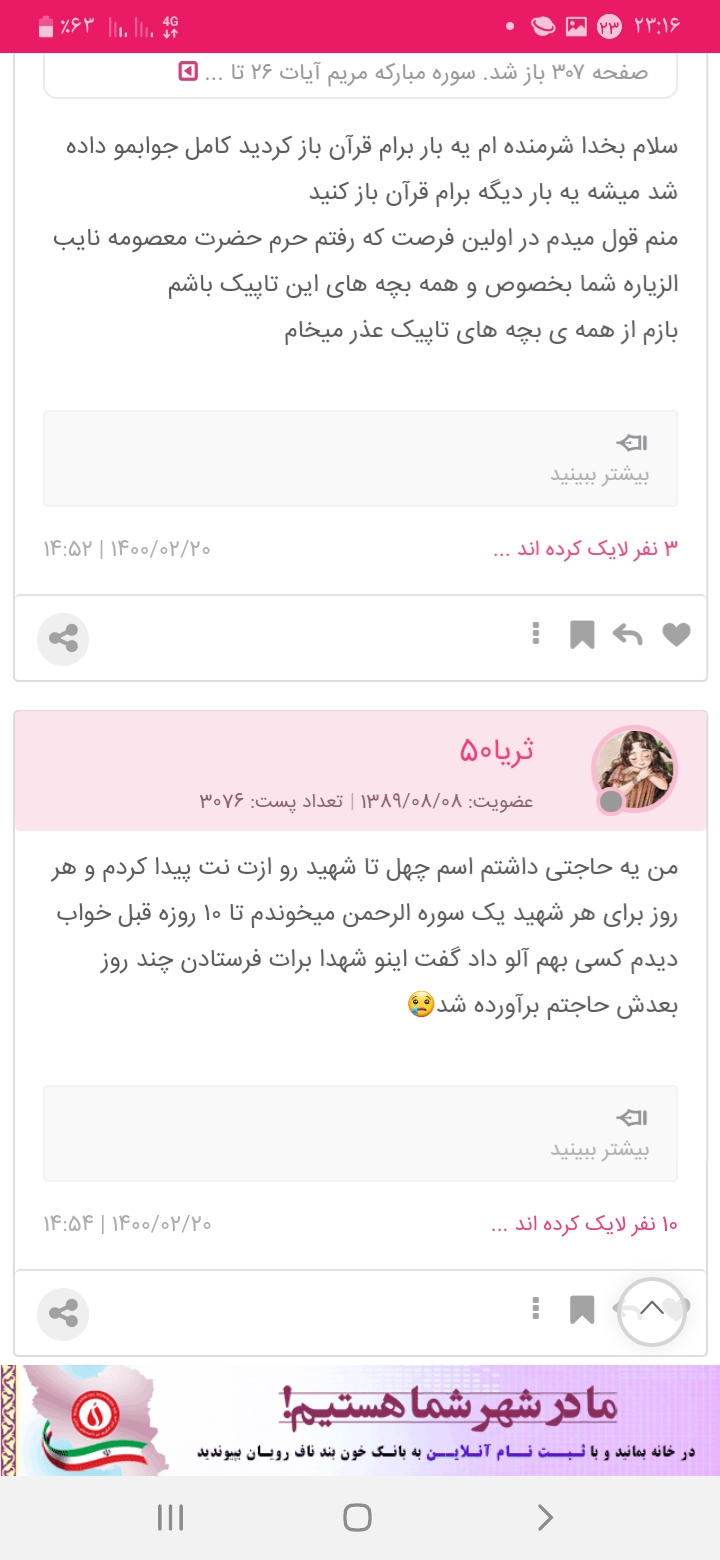Image resolution: width=720 pixels, height=1560 pixels.
Task: View the 3 people who liked
Action: (586, 549)
